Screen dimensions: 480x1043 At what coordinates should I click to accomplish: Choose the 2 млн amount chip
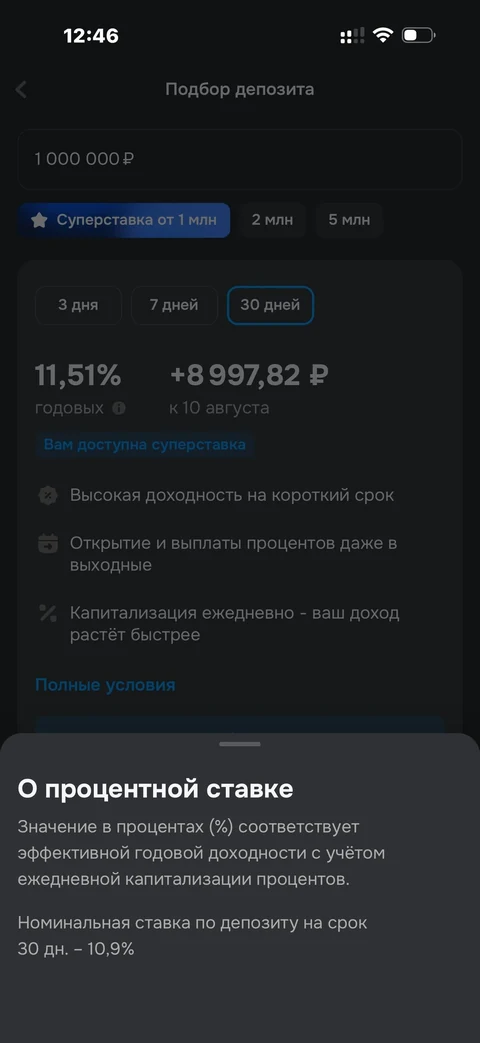(272, 220)
